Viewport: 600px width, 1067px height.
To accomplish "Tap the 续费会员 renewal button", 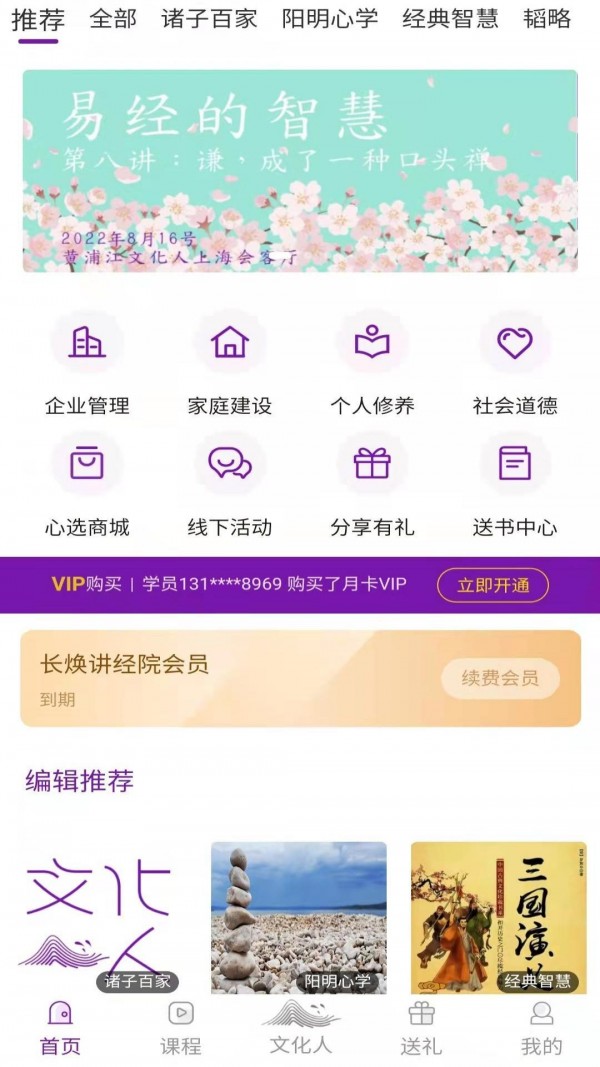I will 500,678.
